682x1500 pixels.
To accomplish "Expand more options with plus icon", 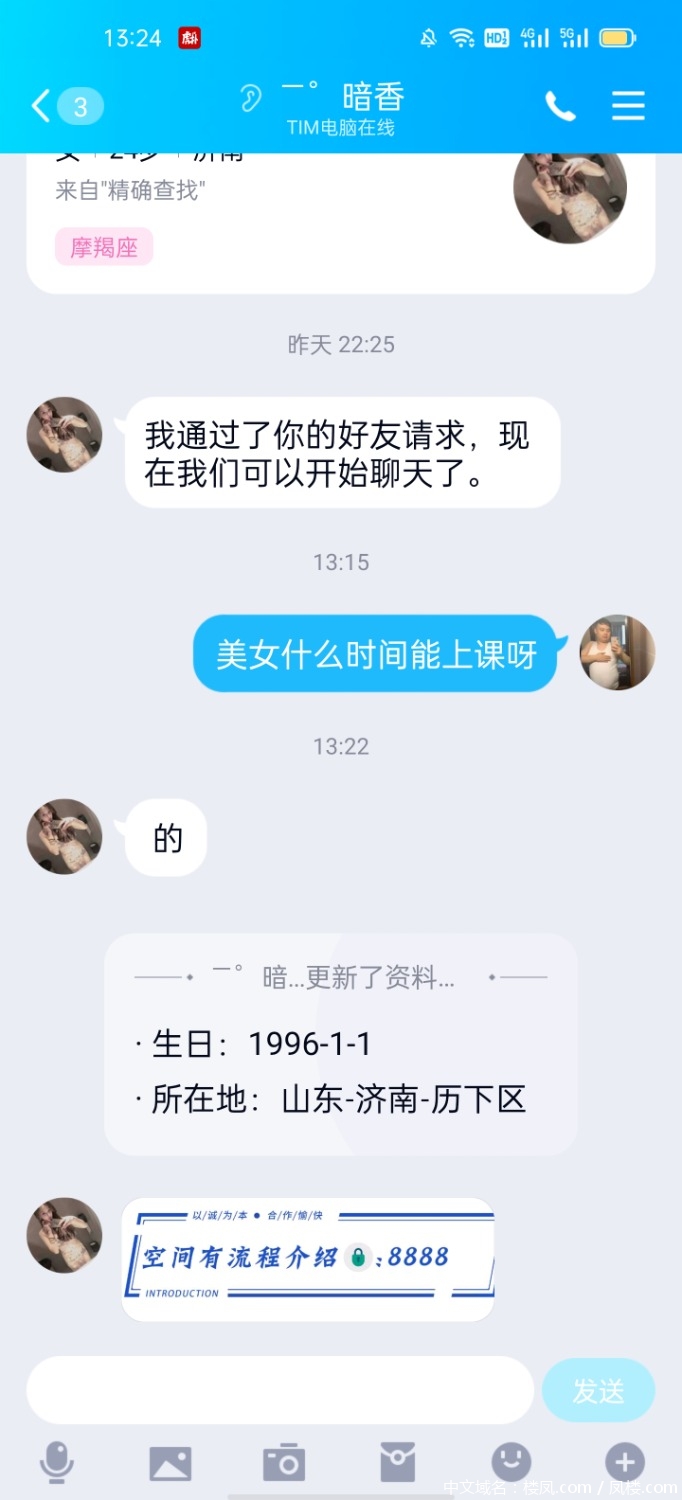I will point(624,1463).
